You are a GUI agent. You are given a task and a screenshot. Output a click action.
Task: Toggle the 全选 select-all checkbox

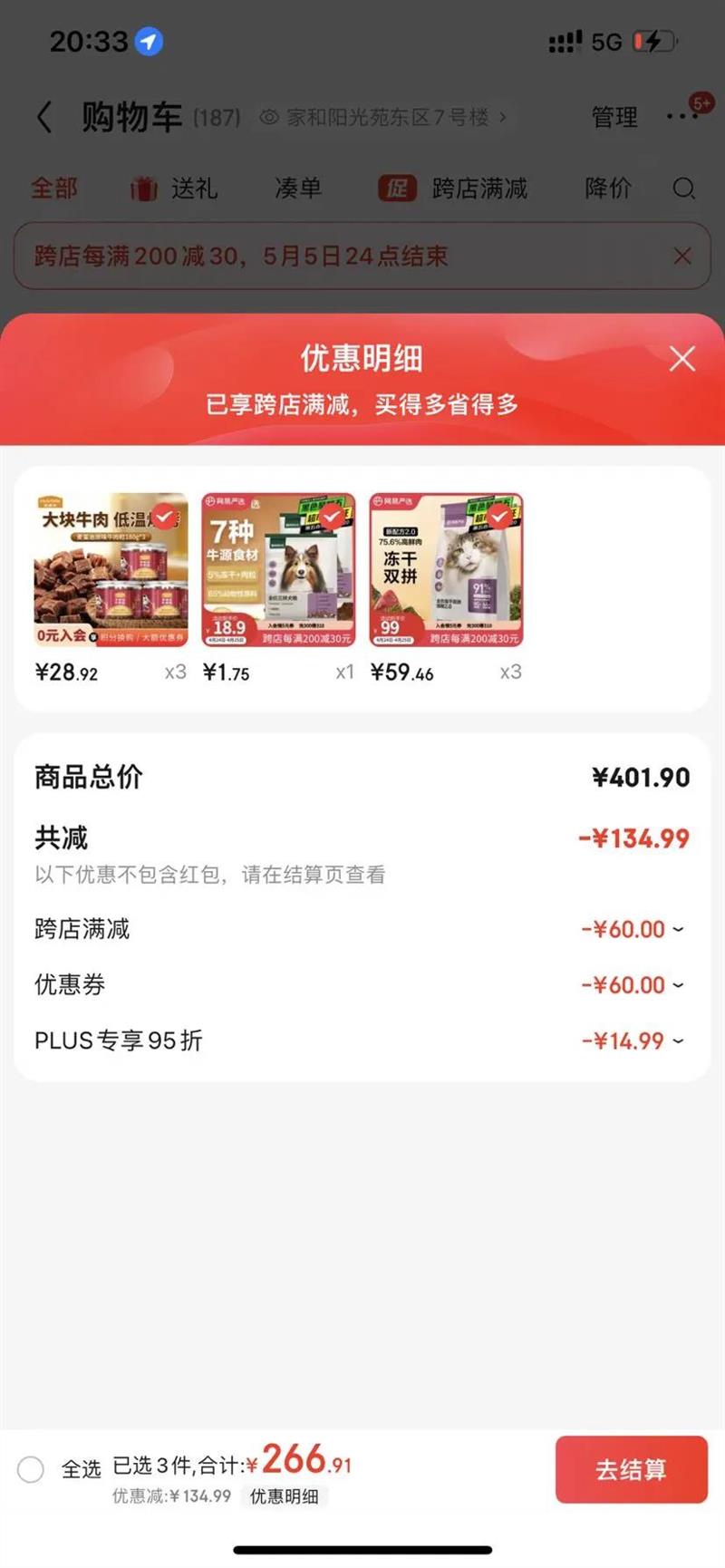click(x=31, y=1469)
